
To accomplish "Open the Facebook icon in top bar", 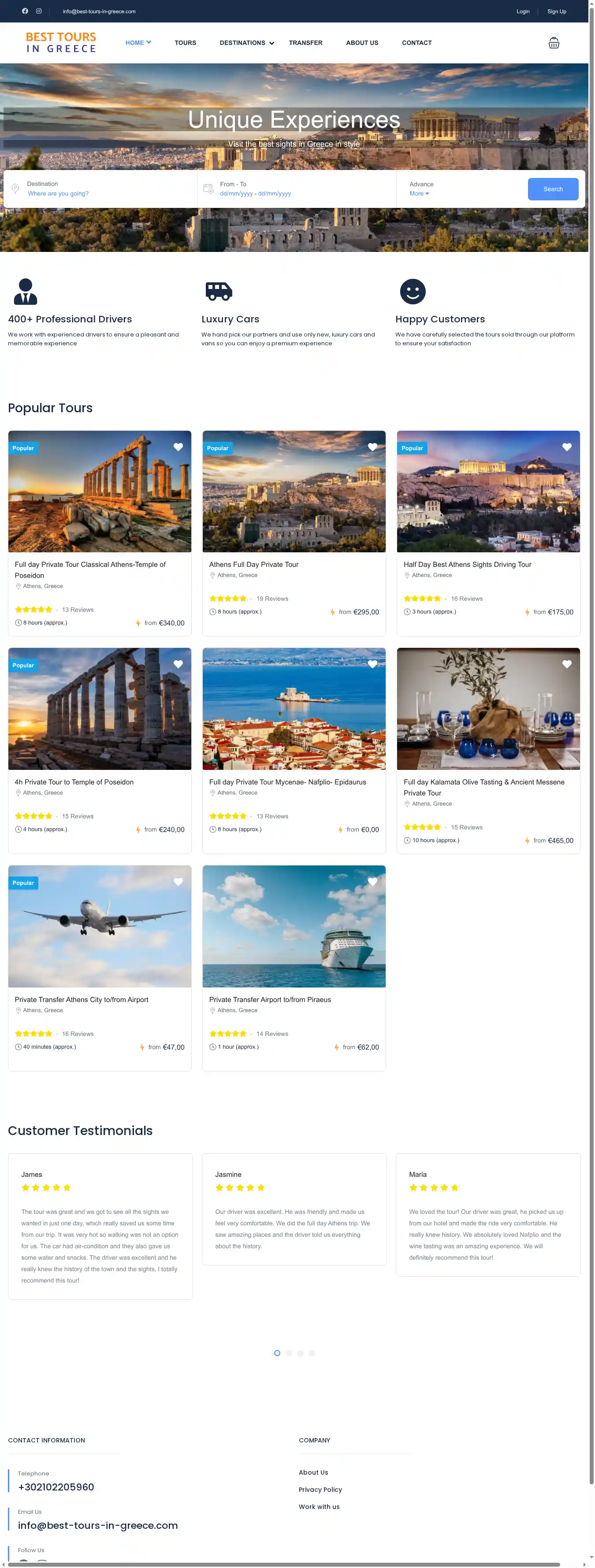I will coord(25,11).
